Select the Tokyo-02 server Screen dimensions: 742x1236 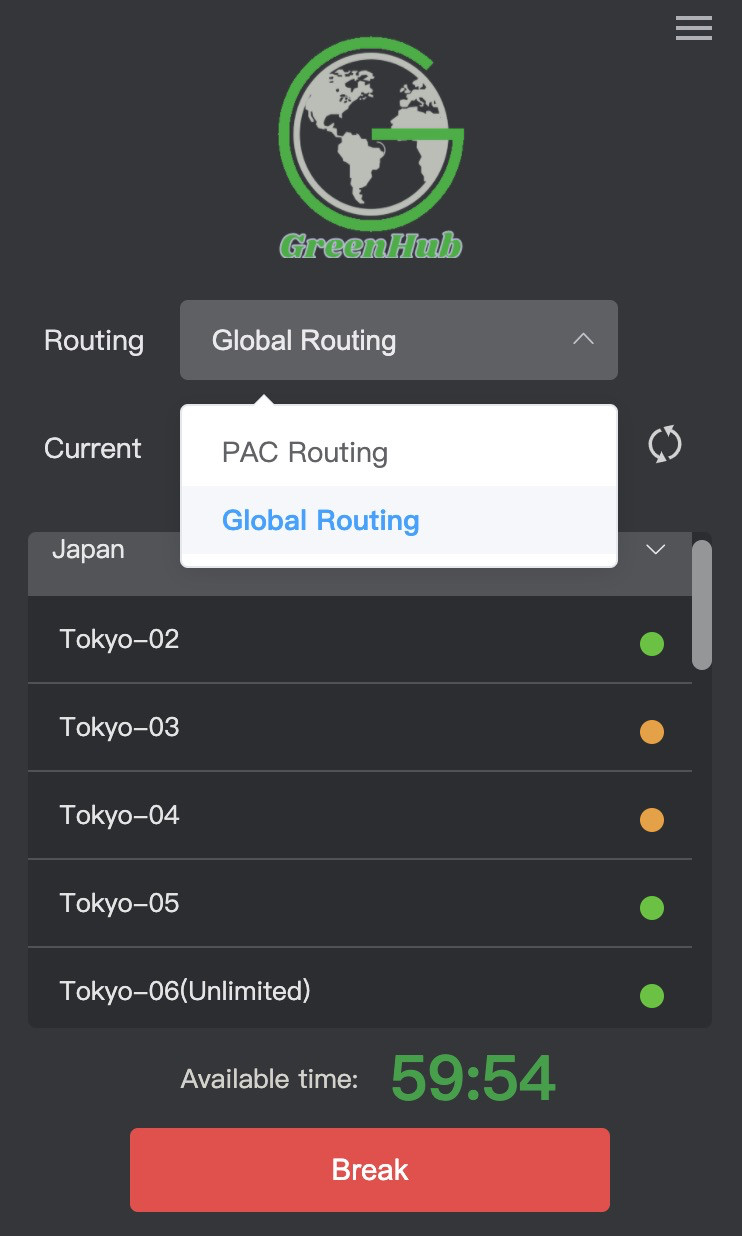300,639
